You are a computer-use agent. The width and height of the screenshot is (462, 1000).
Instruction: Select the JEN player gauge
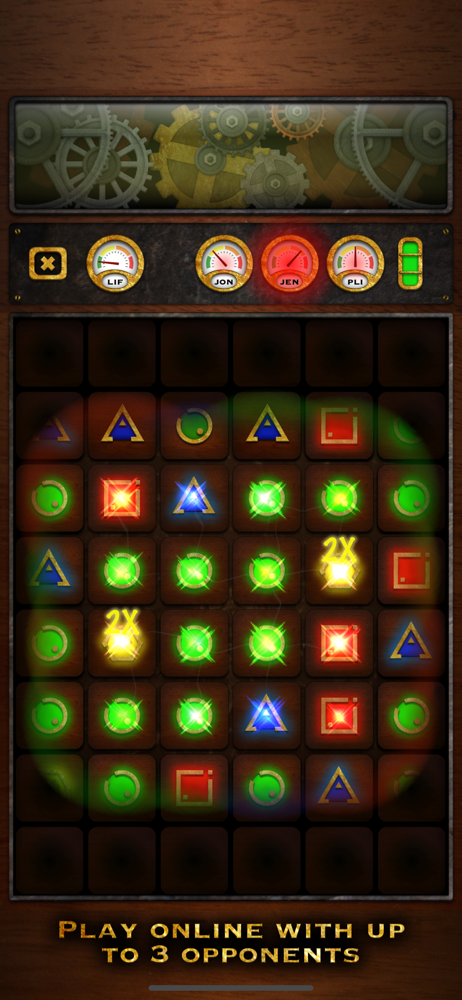coord(290,263)
